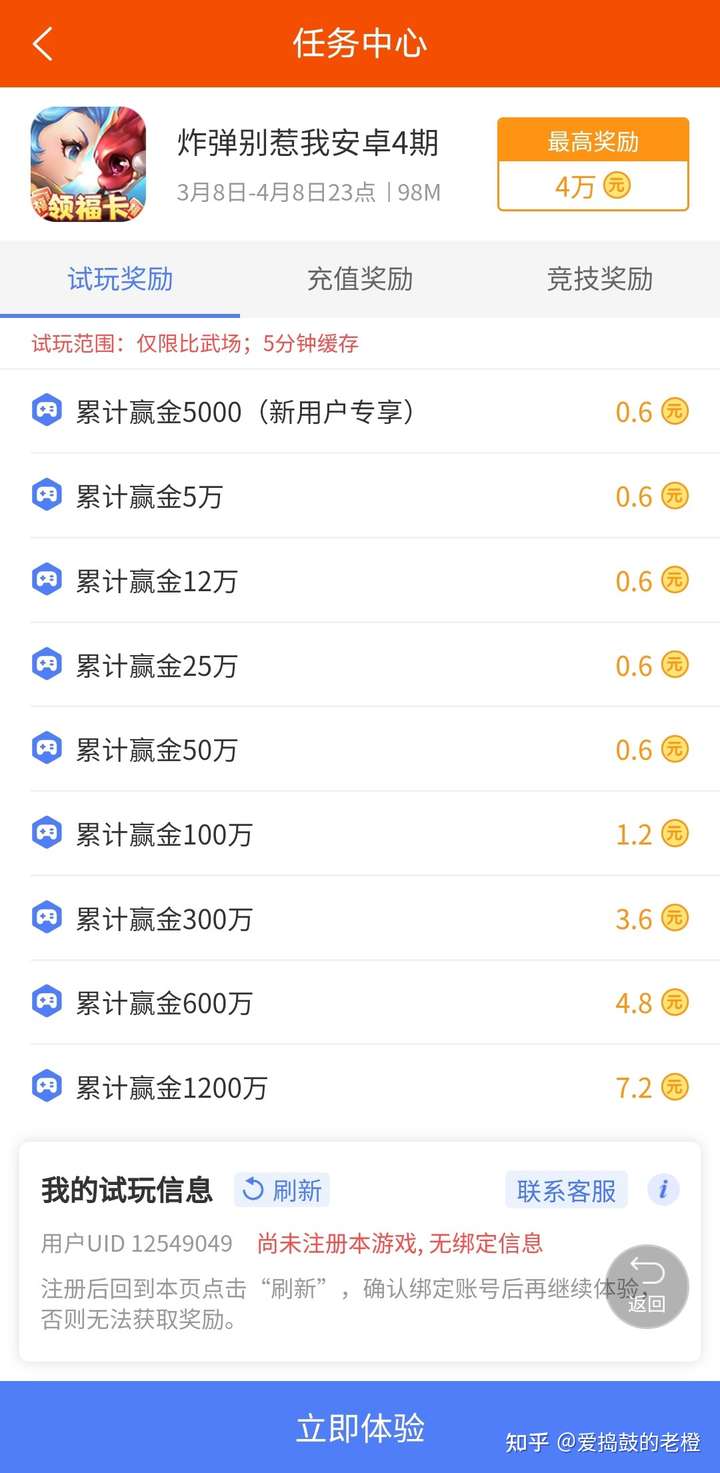720x1473 pixels.
Task: Select the 试玩奖励 tab
Action: (120, 279)
